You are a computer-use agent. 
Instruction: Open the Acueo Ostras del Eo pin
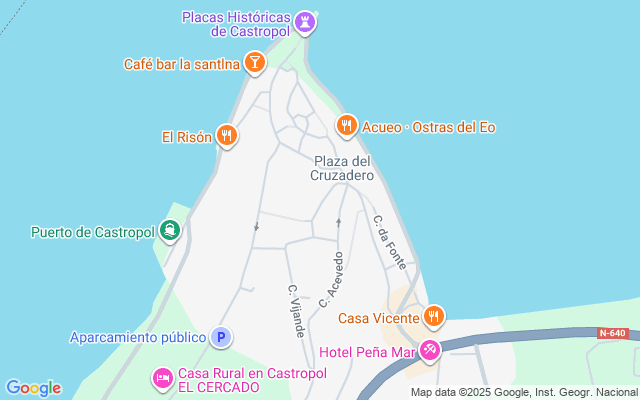(347, 126)
